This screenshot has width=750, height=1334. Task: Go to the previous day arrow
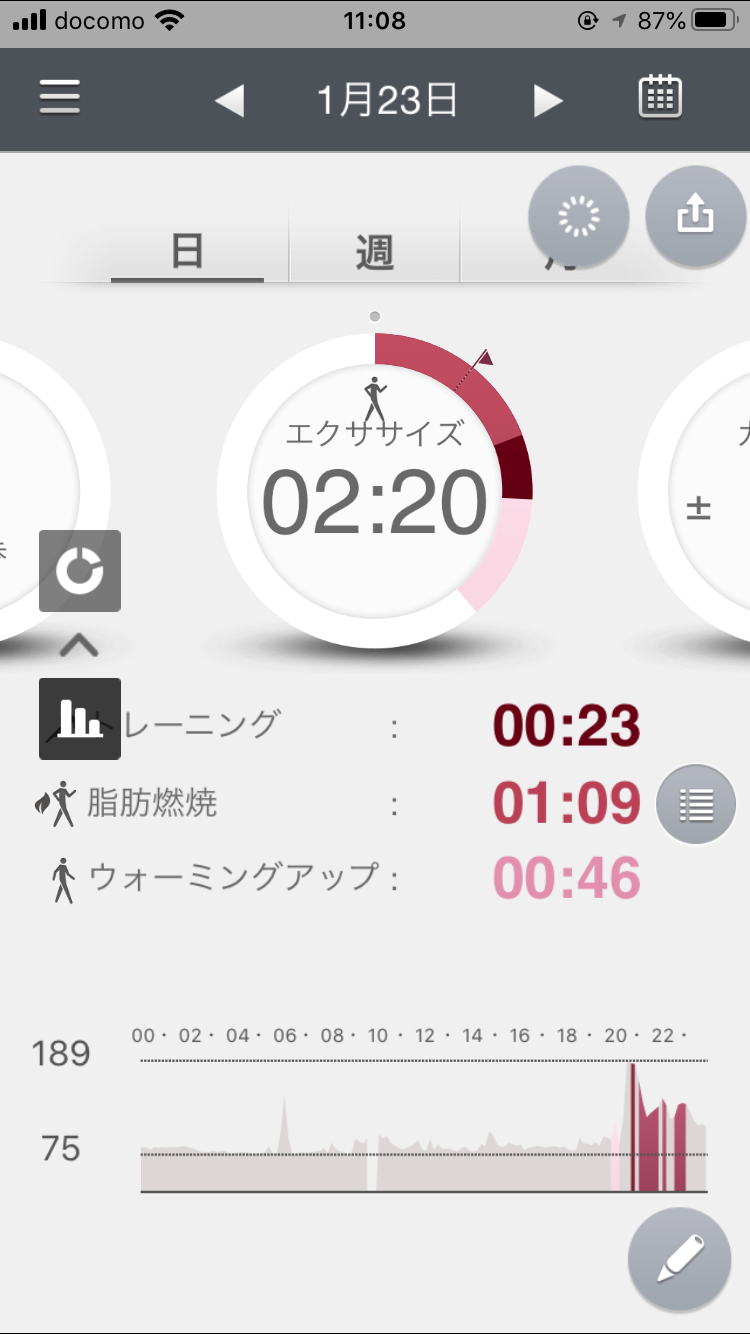coord(230,100)
